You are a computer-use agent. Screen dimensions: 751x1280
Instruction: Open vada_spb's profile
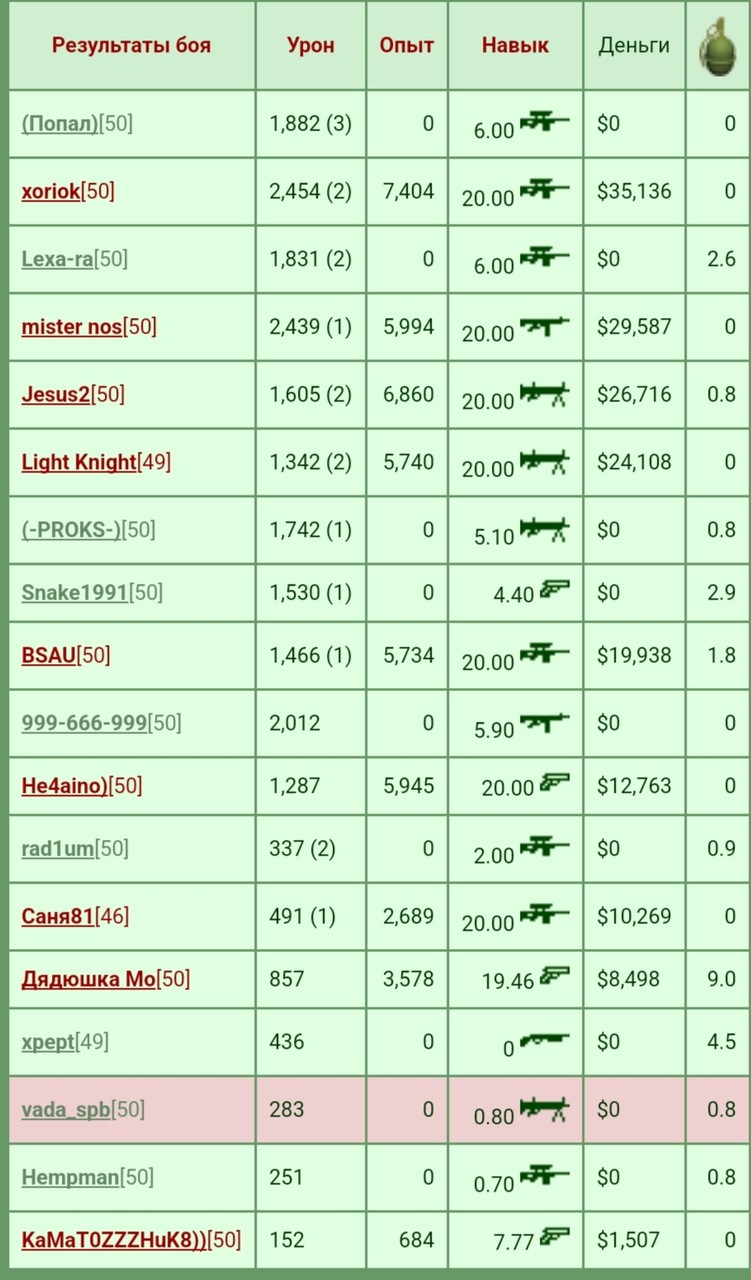[x=66, y=1109]
